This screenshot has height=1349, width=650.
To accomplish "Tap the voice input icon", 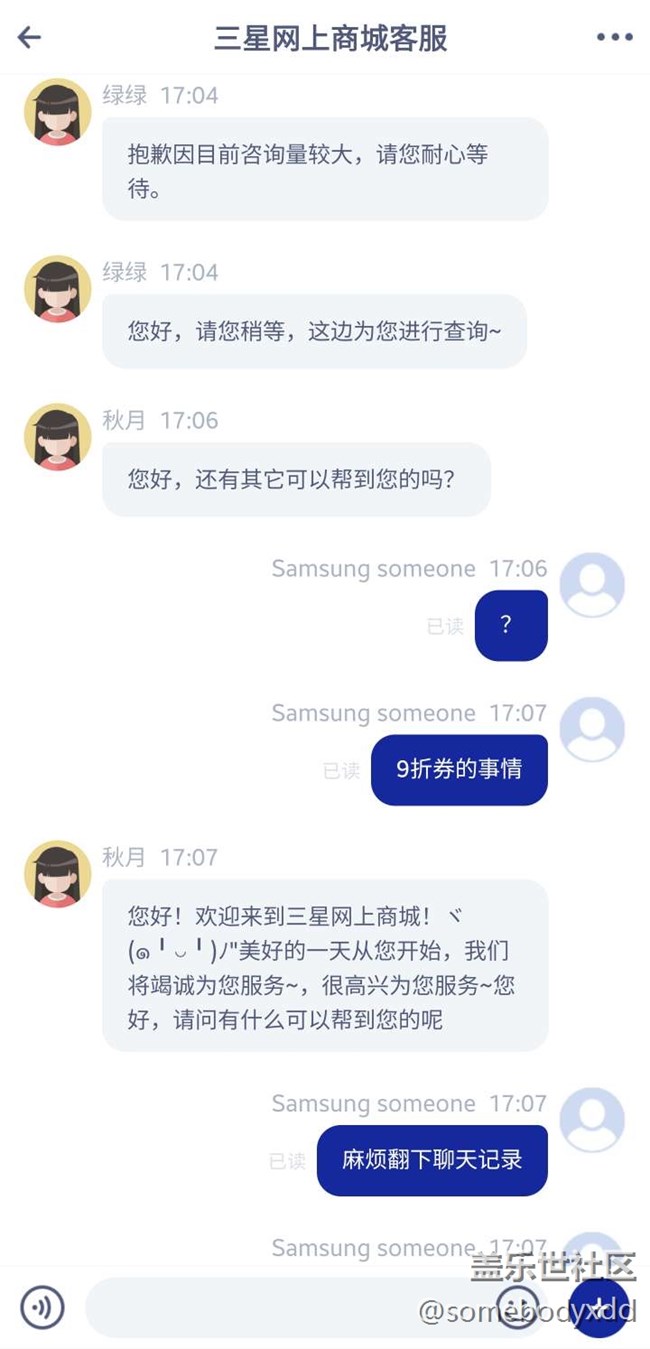I will 42,1307.
